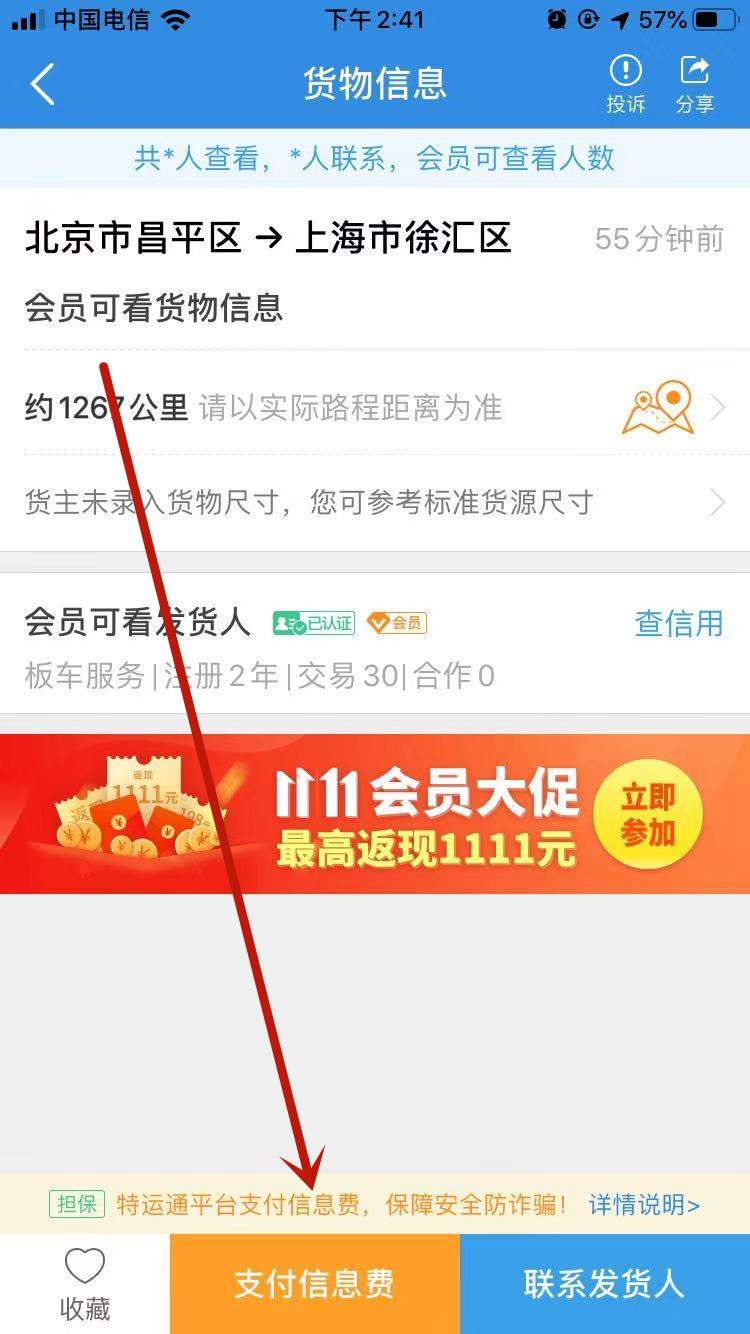Contact the shipper via 联系发货人
This screenshot has width=750, height=1334.
[604, 1284]
